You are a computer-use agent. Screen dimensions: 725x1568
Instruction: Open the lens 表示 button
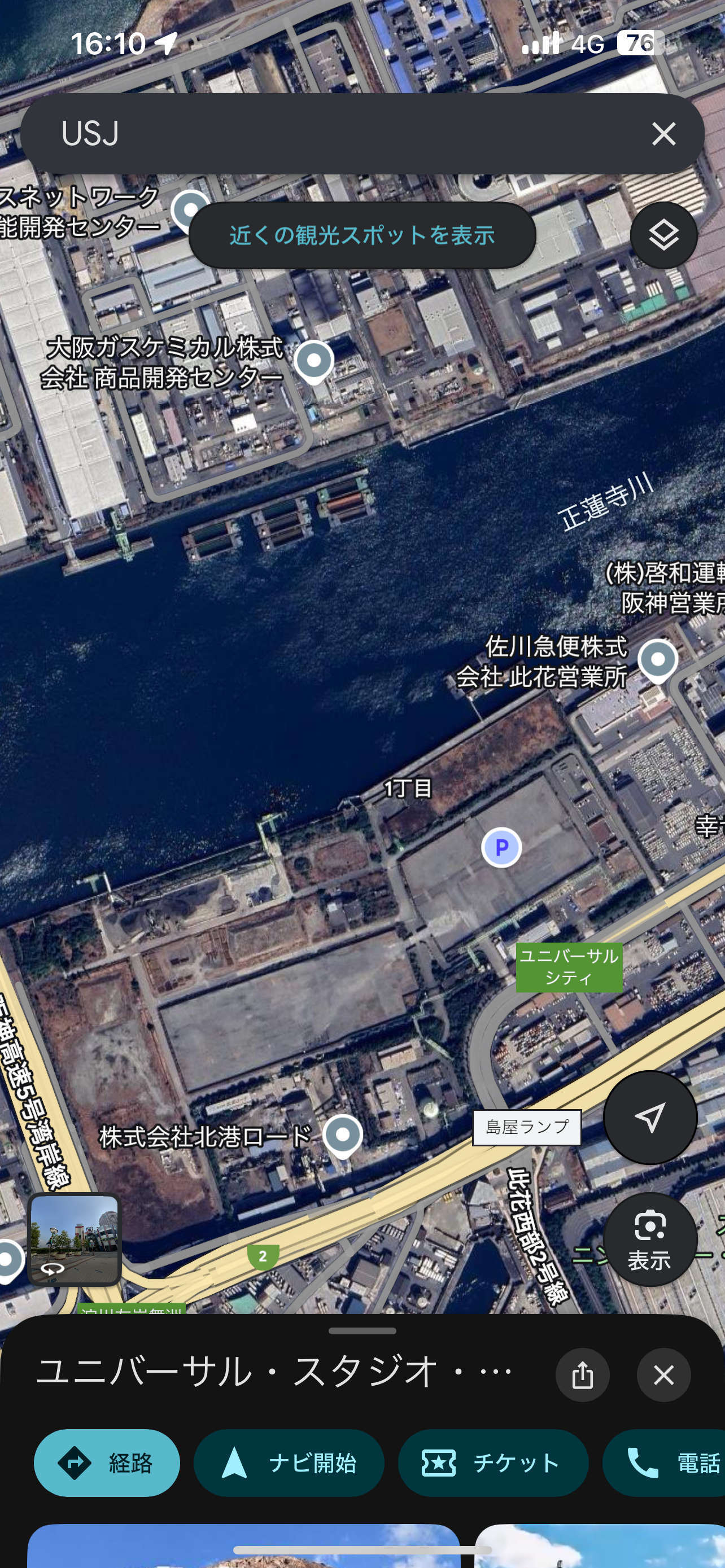649,1239
